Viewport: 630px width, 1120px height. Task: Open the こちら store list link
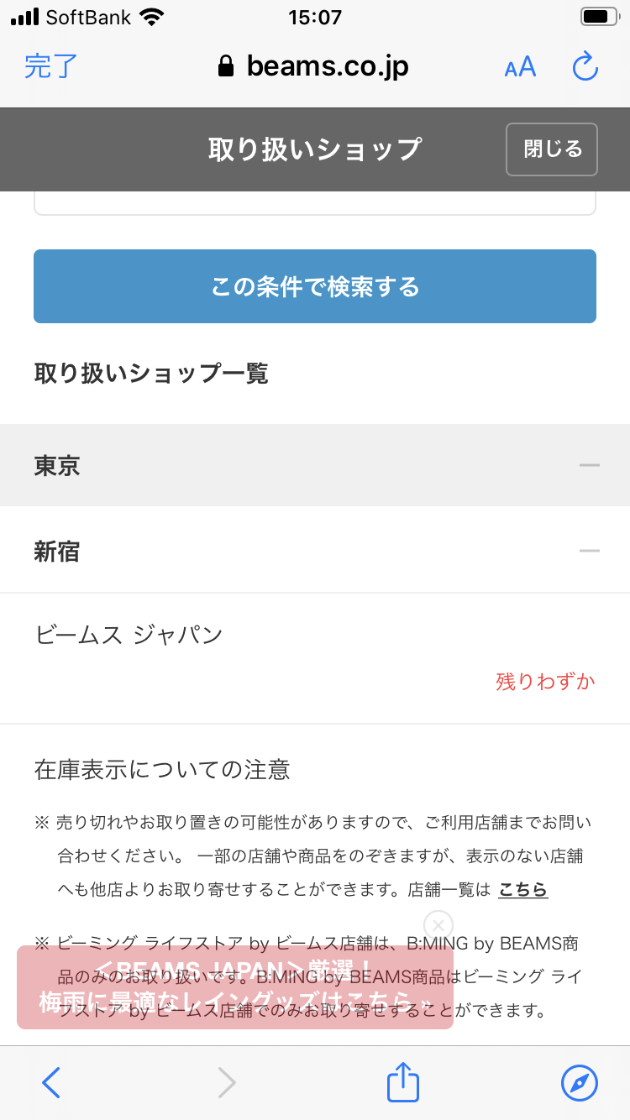pos(523,889)
